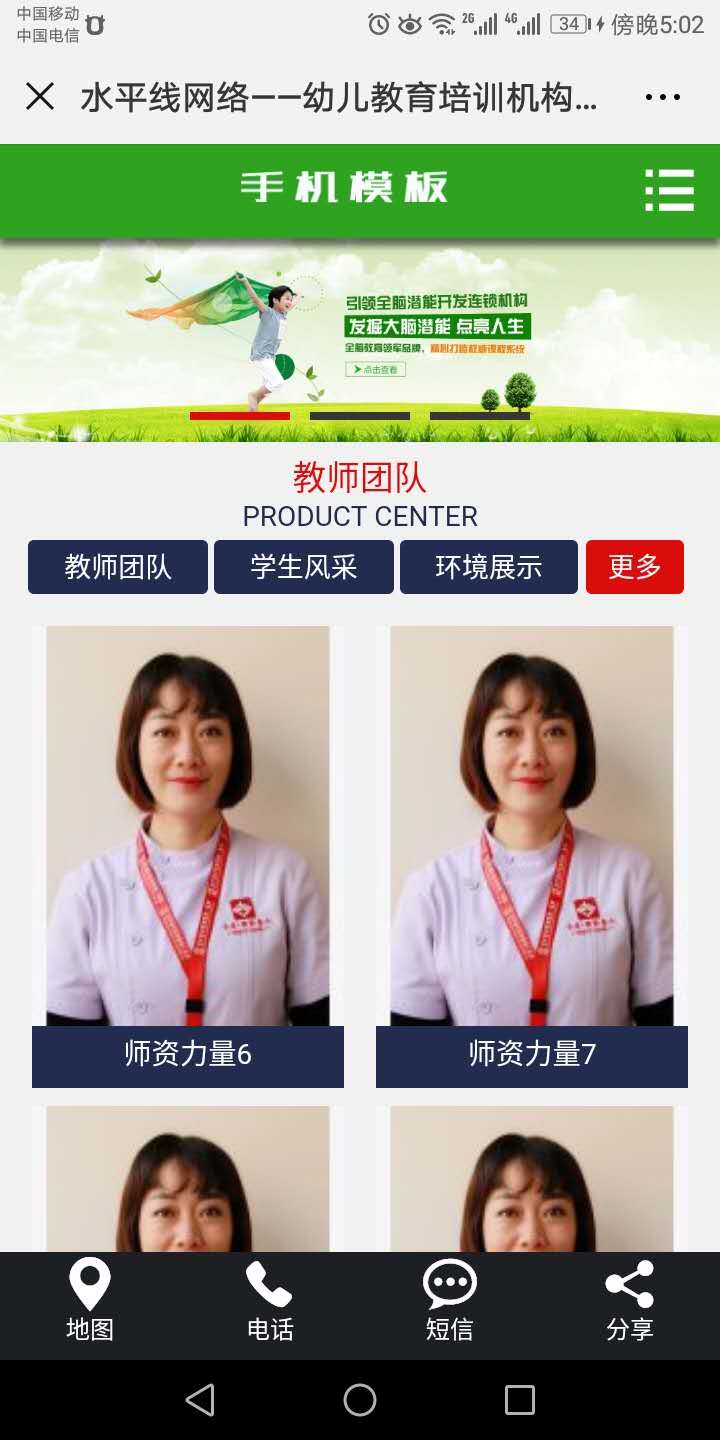Go to the home screen

[360, 1400]
